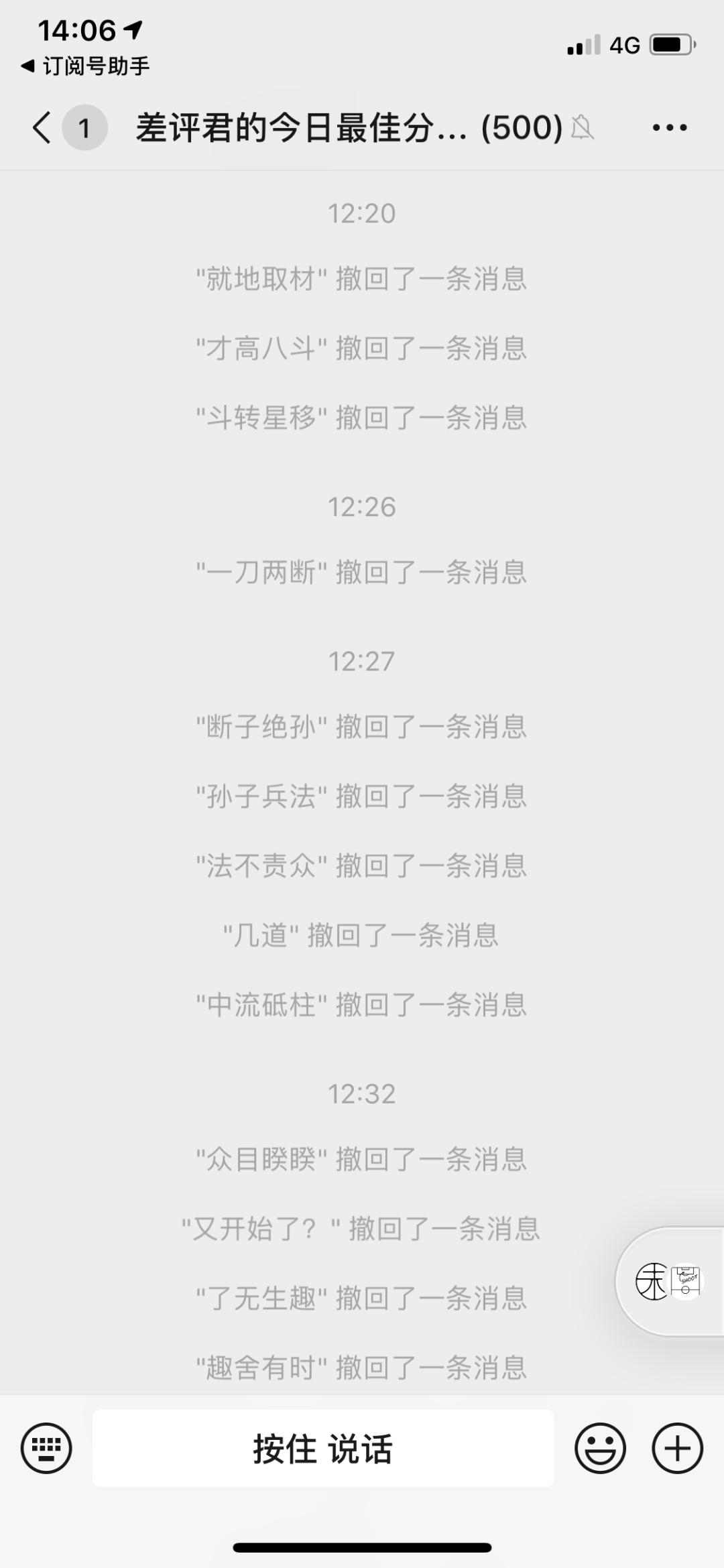Tap the recalled message notice from "趣舍有时"
724x1568 pixels.
click(362, 1365)
